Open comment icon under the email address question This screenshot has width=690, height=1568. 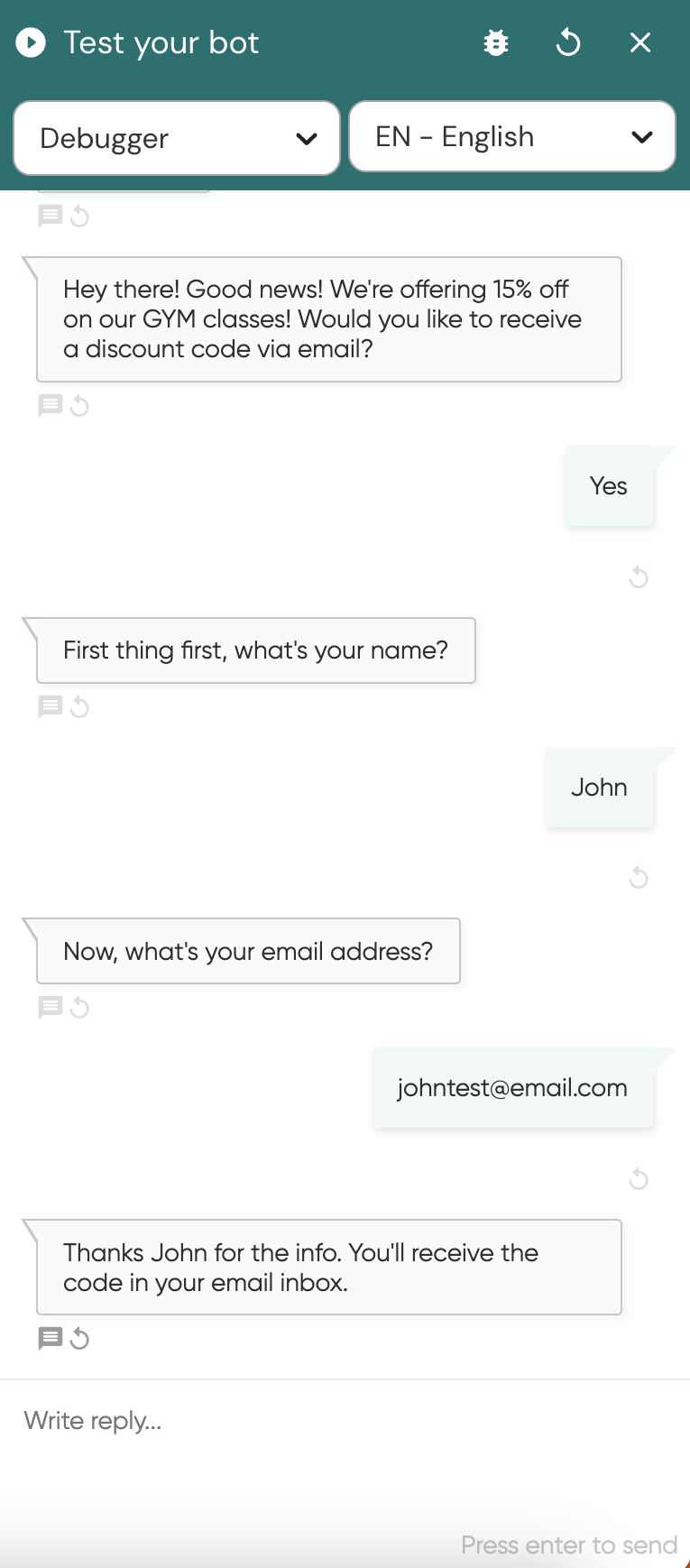[x=51, y=1007]
